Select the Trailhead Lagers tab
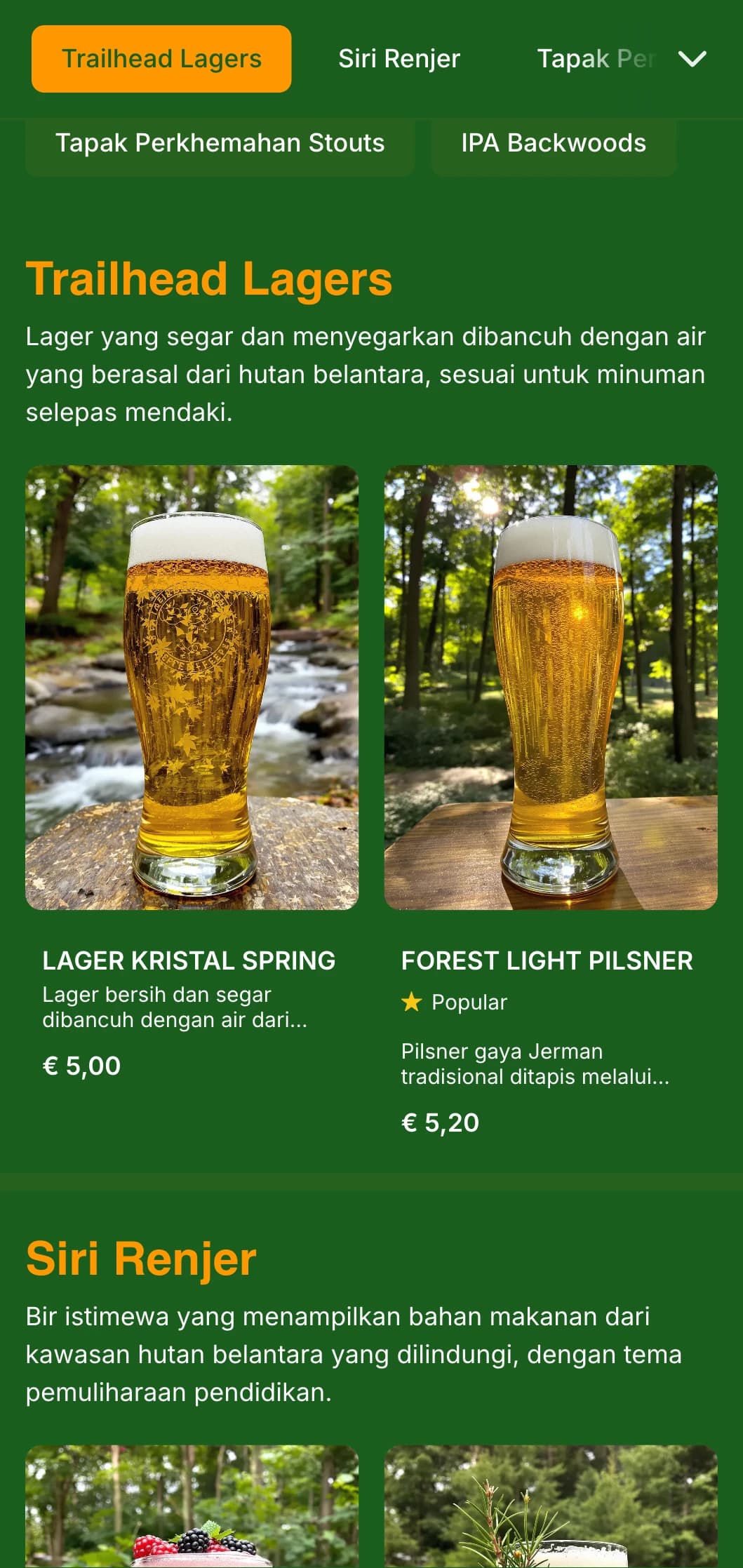The image size is (743, 1568). point(161,59)
